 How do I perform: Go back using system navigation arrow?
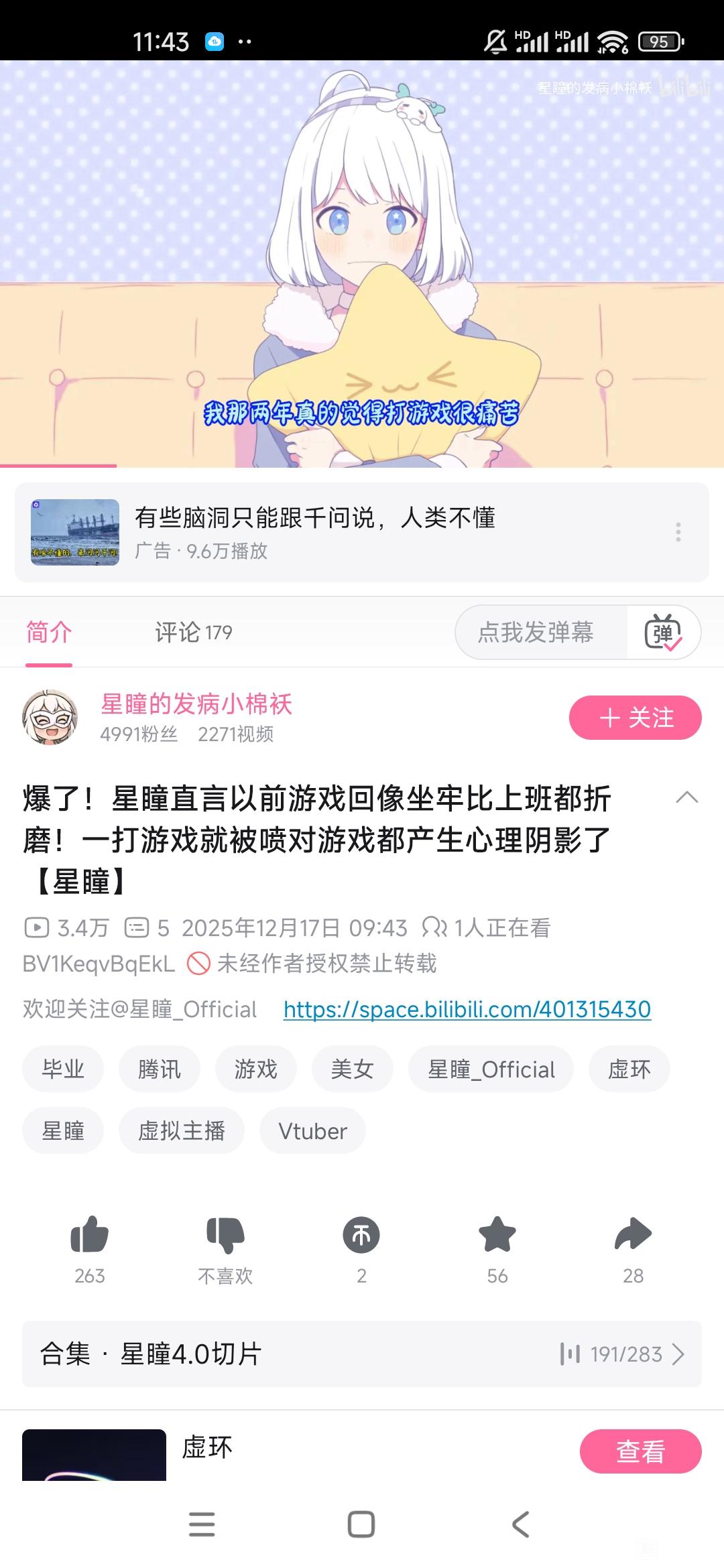[x=521, y=1524]
